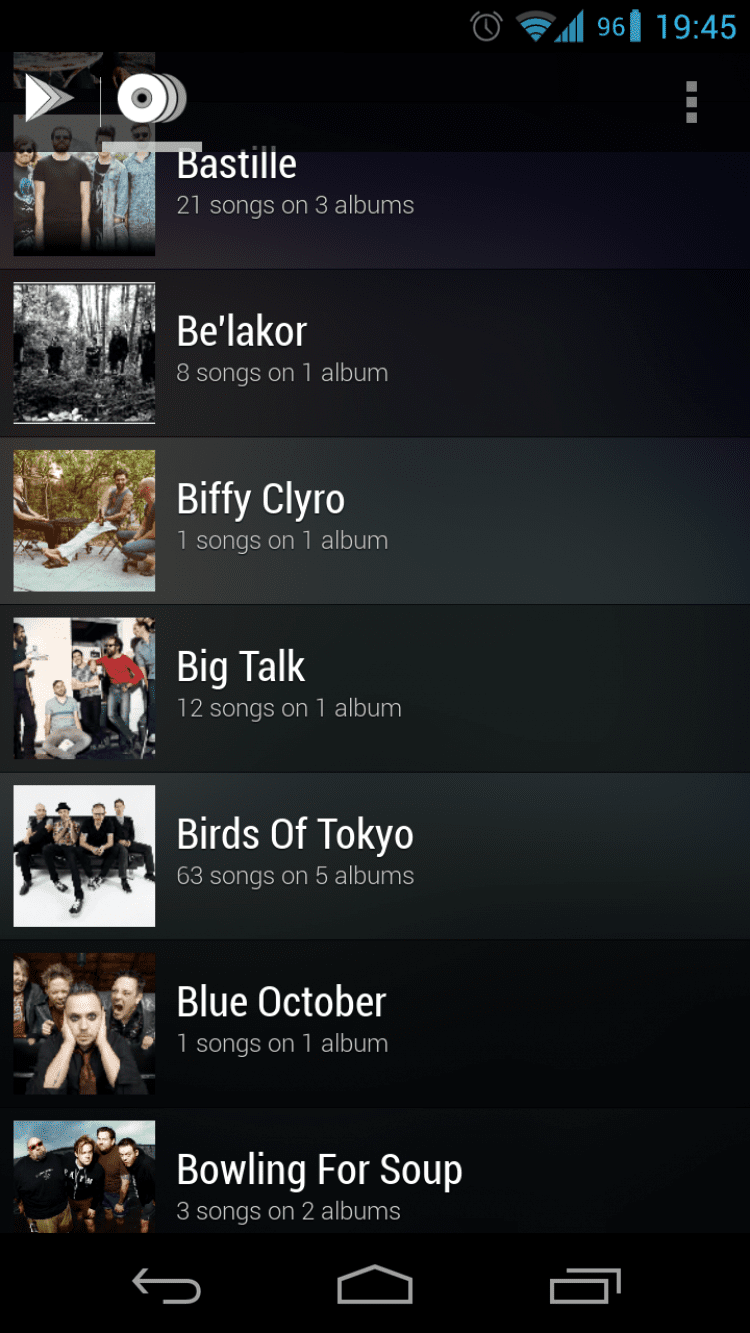Return to the home screen

pyautogui.click(x=375, y=1286)
